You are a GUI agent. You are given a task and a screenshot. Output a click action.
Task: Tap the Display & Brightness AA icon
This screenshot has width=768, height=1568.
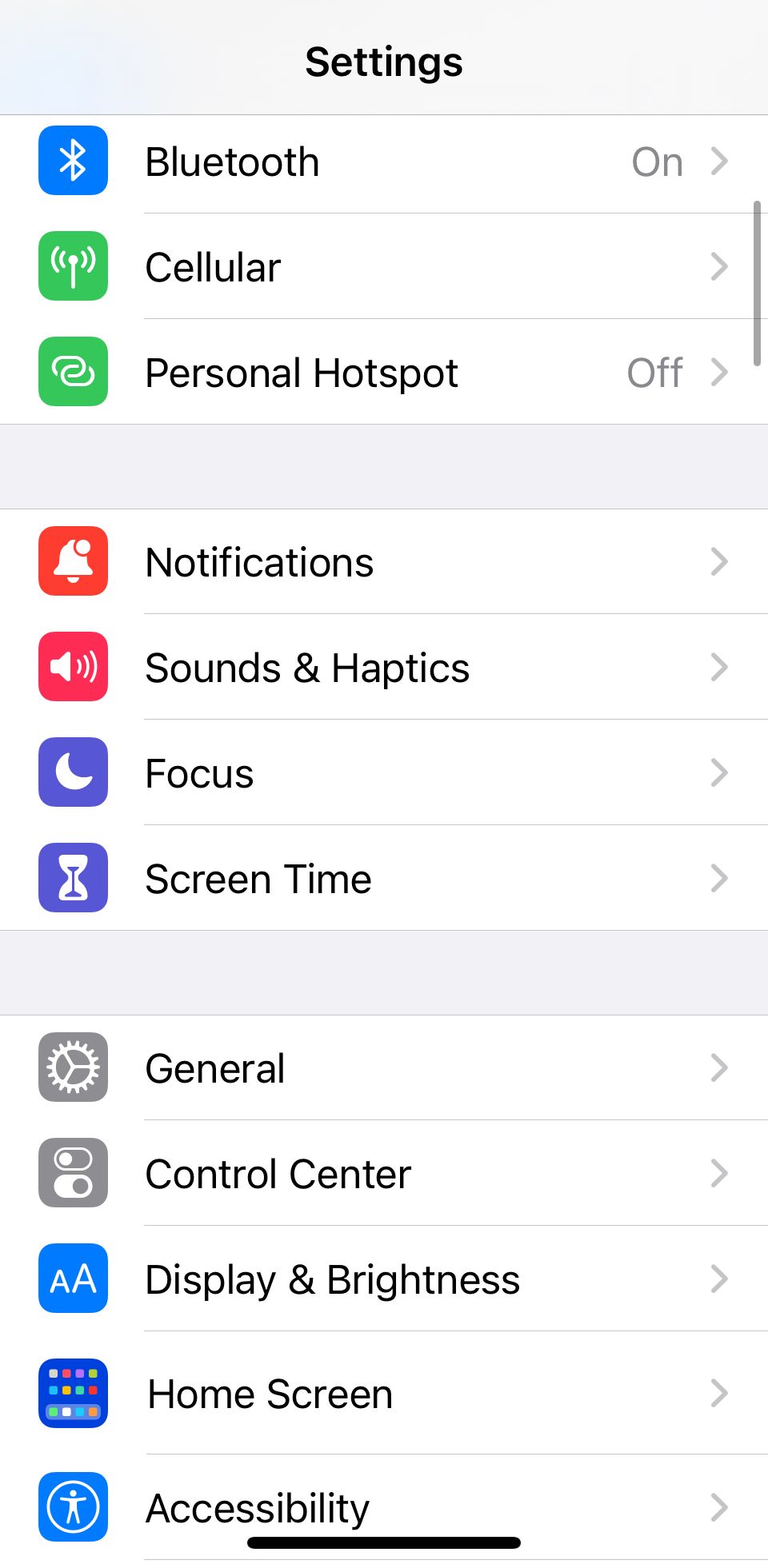click(73, 1279)
